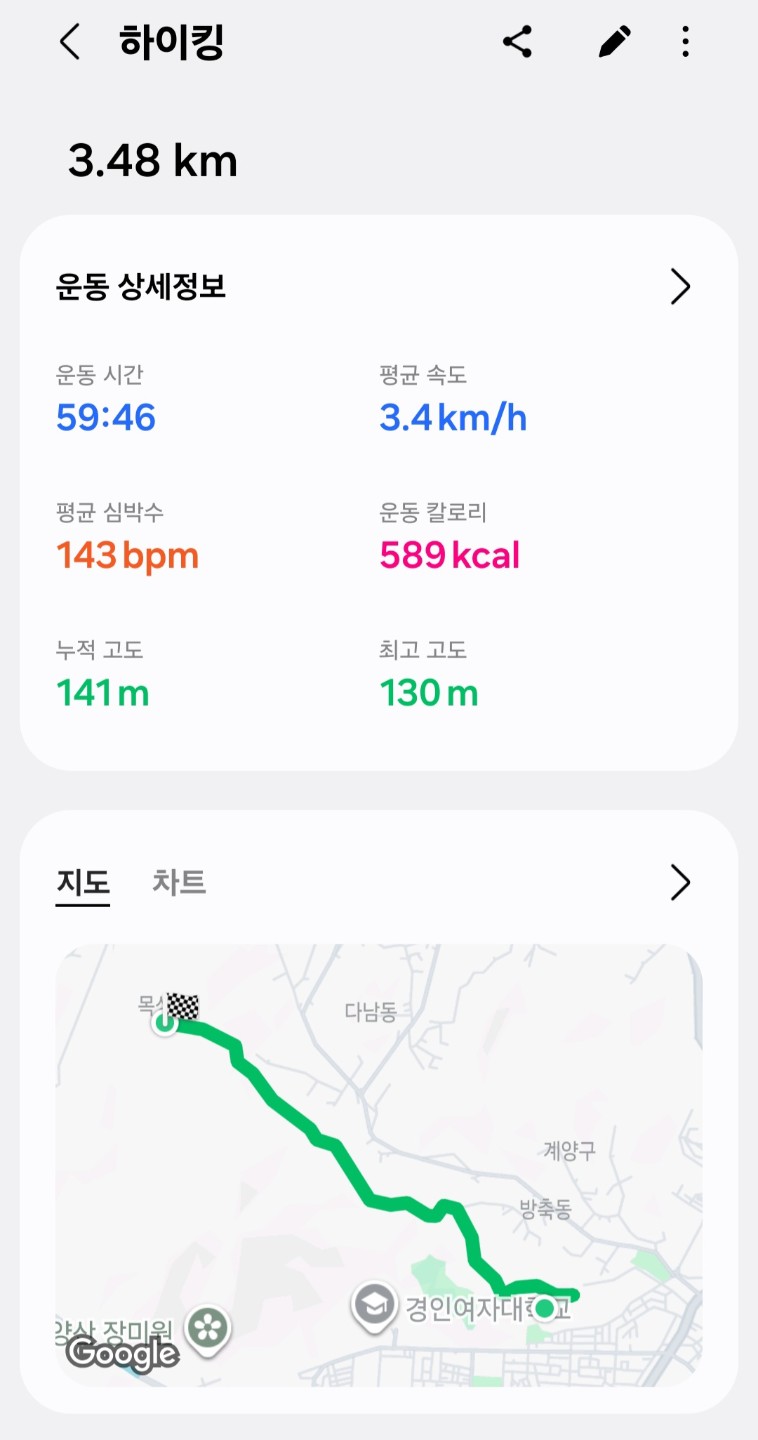Open the three-dot more options menu

click(685, 41)
